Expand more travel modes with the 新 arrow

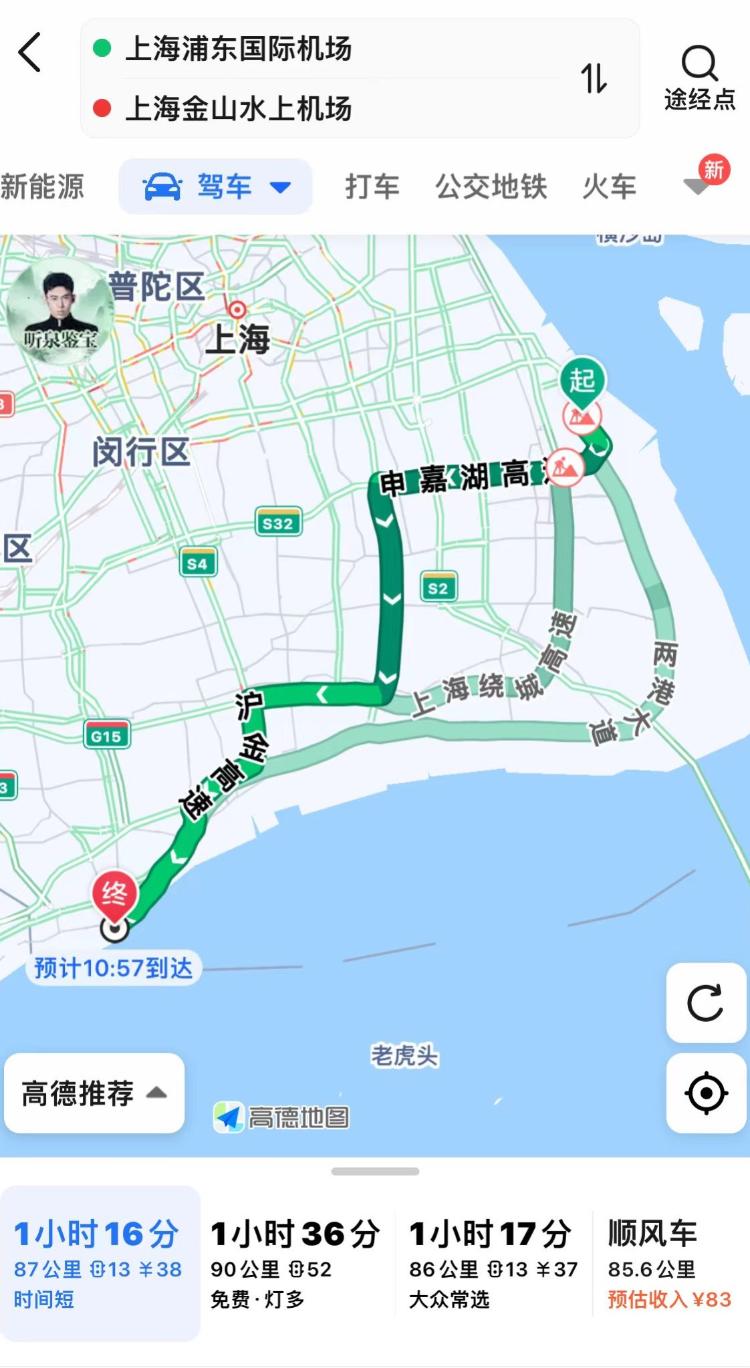coord(699,184)
